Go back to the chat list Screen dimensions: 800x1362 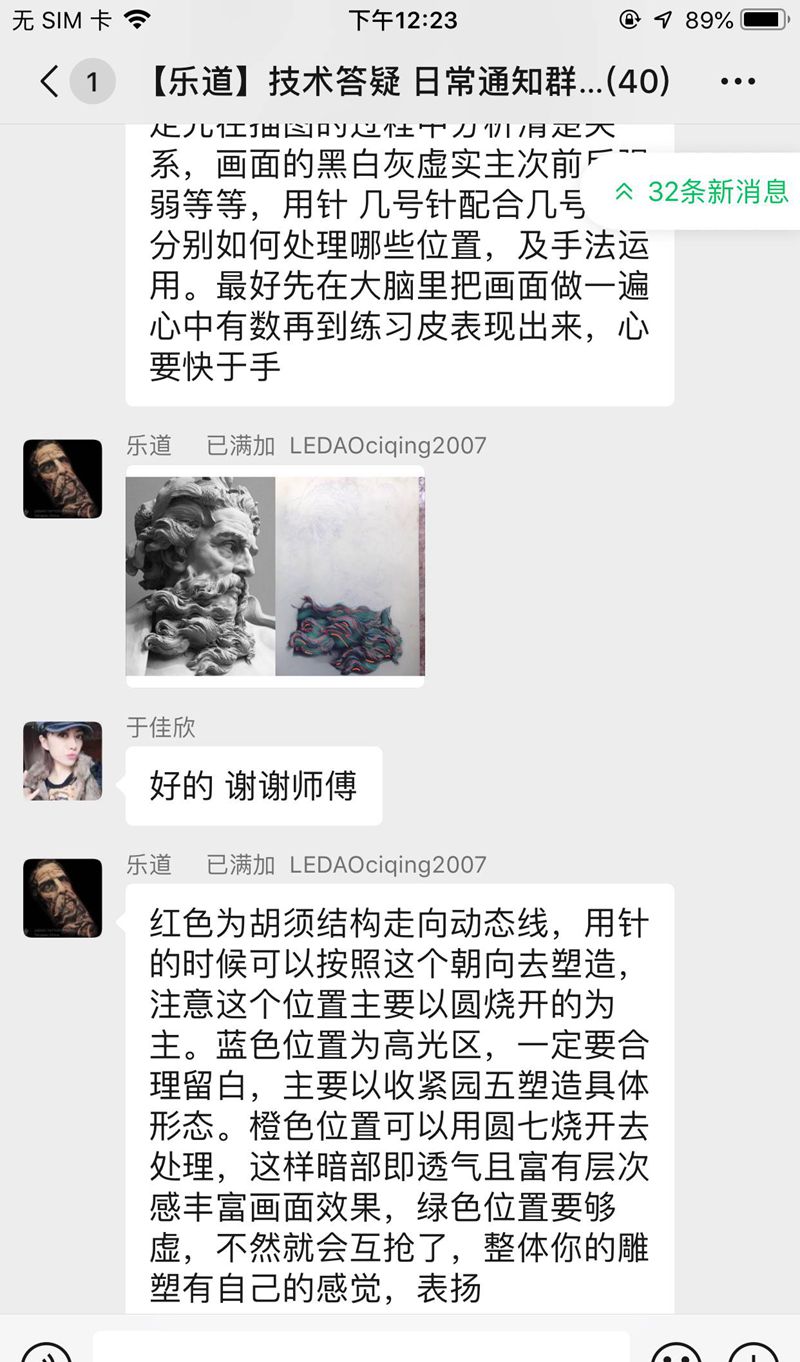(50, 81)
